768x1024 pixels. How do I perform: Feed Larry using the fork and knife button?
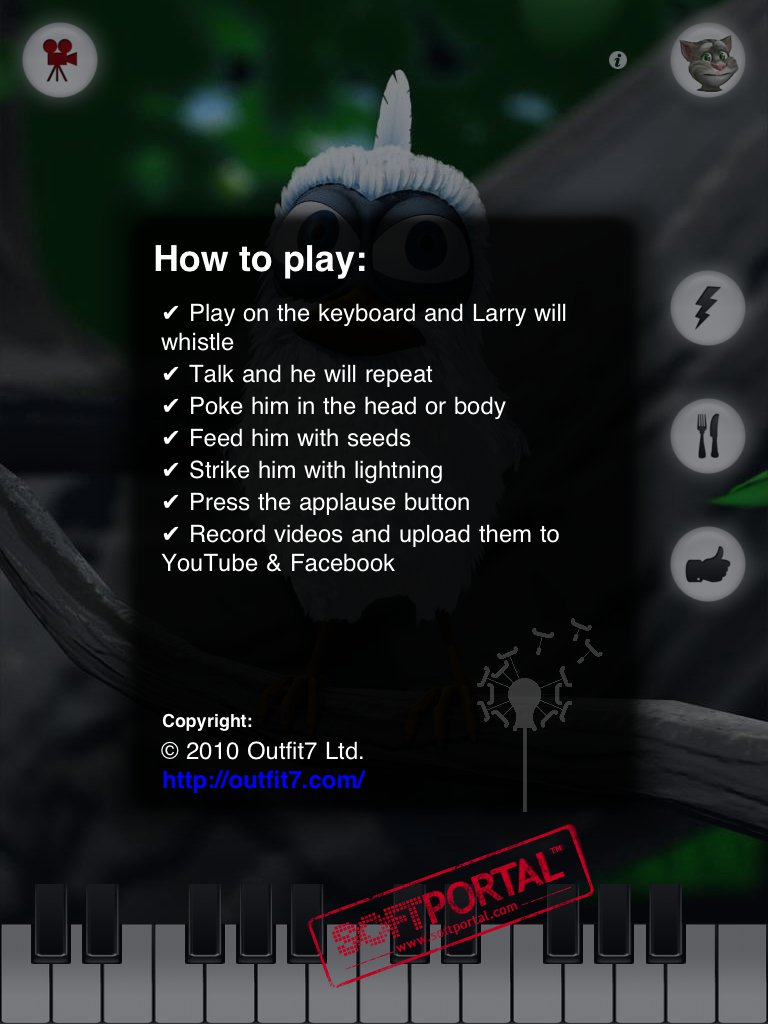[x=708, y=436]
